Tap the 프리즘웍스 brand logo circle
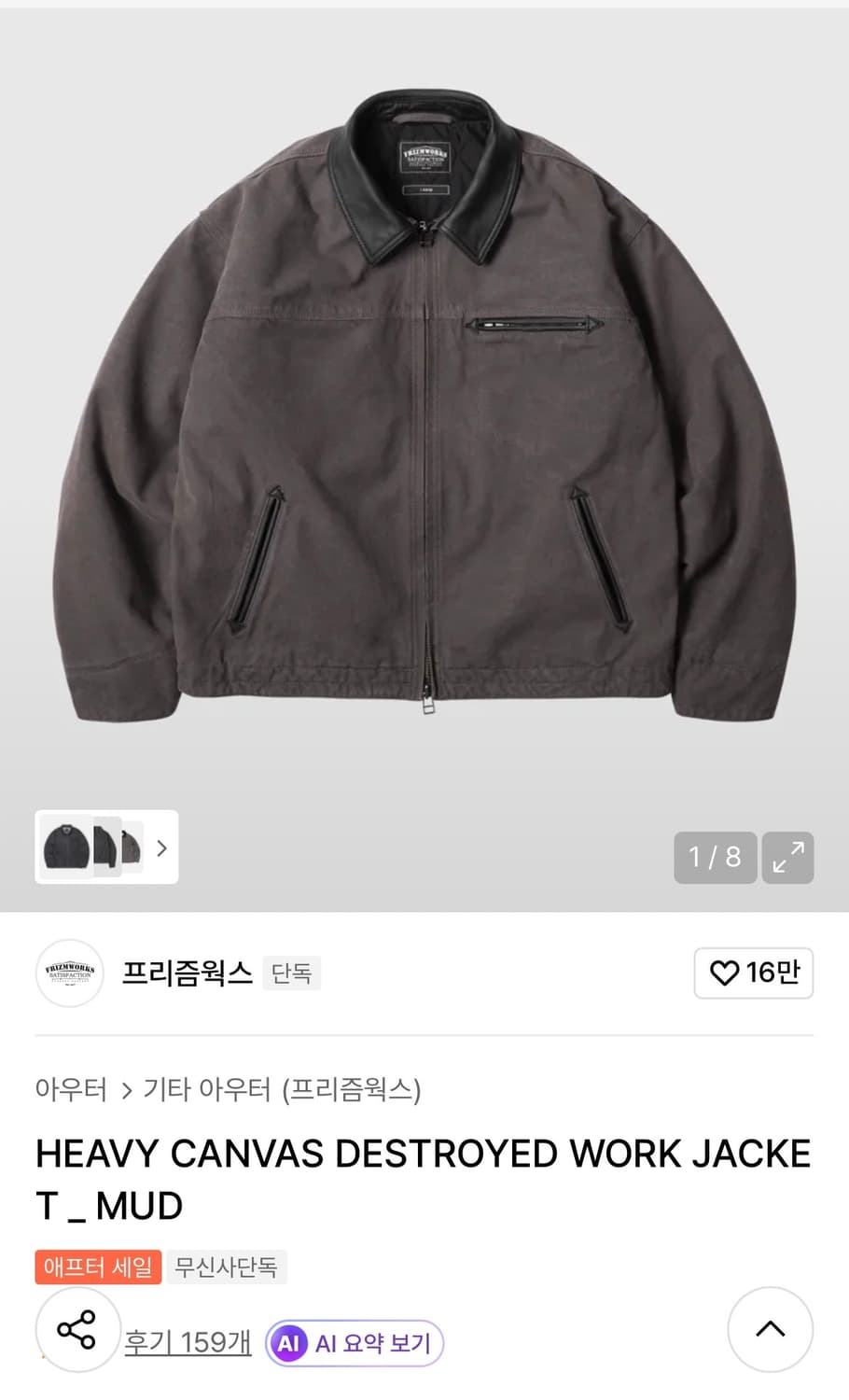849x1400 pixels. pos(70,973)
